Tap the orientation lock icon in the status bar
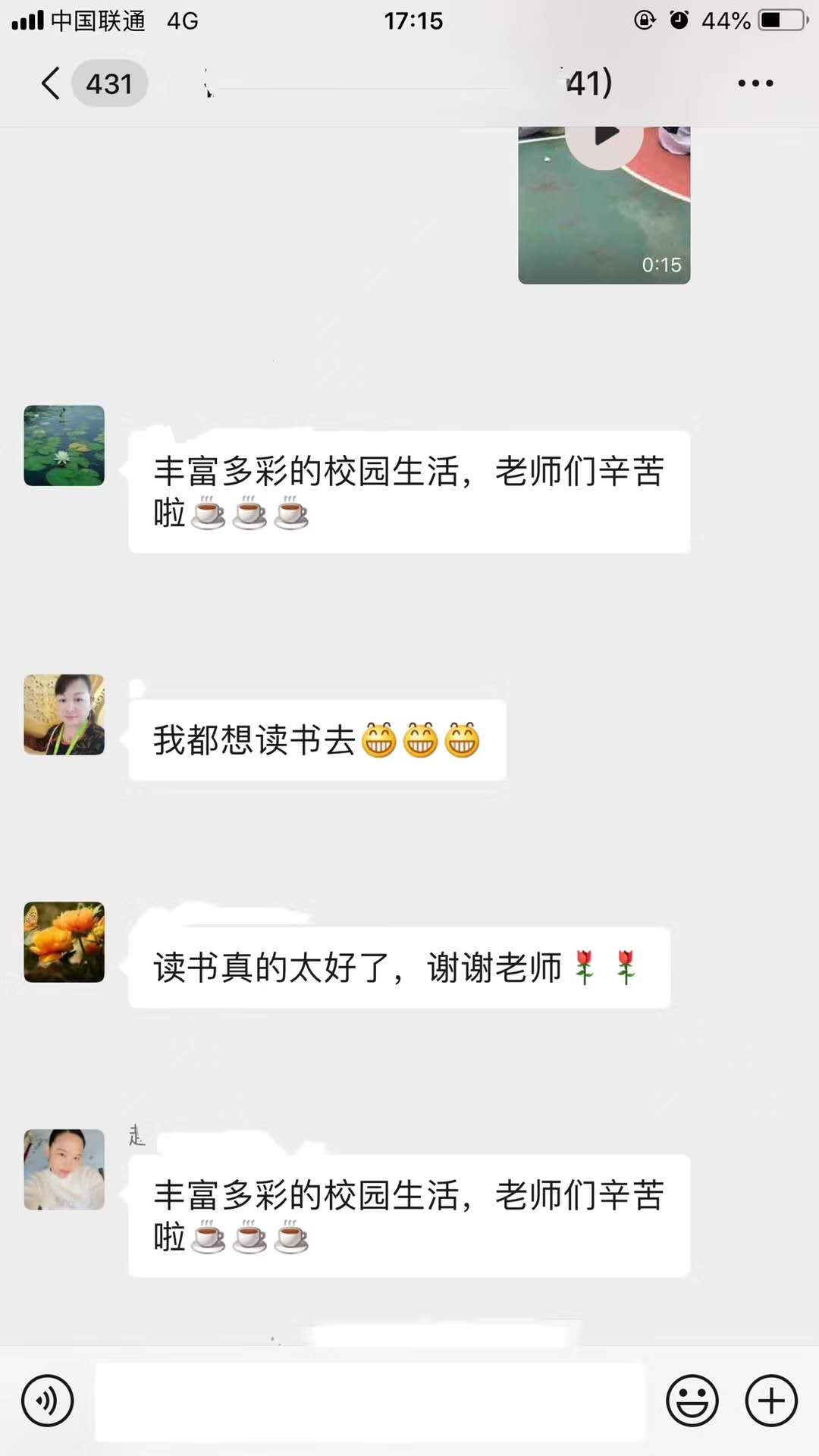 click(644, 20)
